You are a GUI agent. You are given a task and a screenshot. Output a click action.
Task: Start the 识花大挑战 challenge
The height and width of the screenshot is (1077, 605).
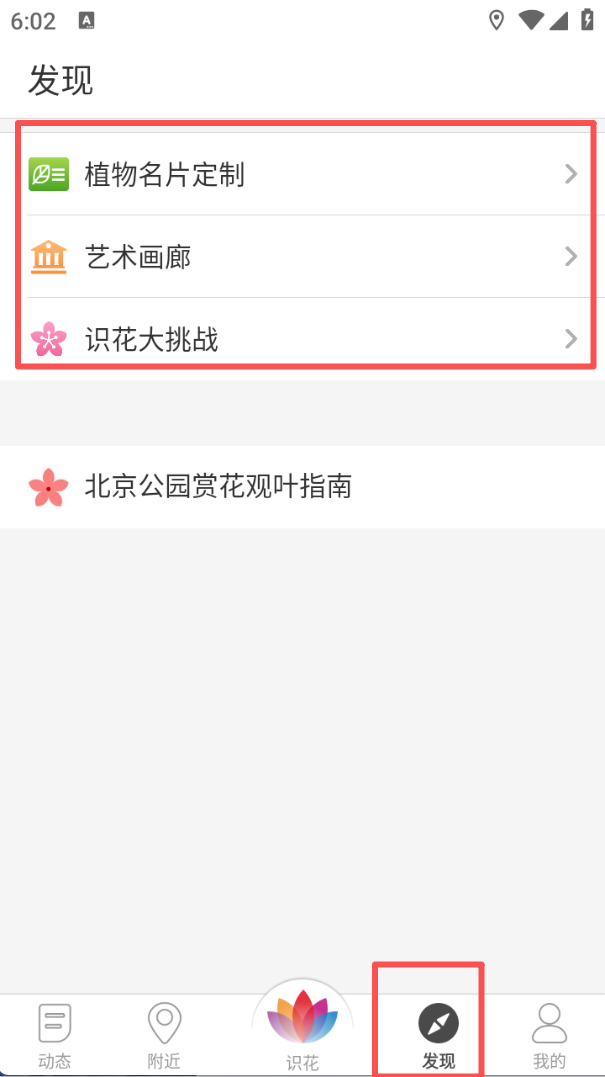(300, 340)
